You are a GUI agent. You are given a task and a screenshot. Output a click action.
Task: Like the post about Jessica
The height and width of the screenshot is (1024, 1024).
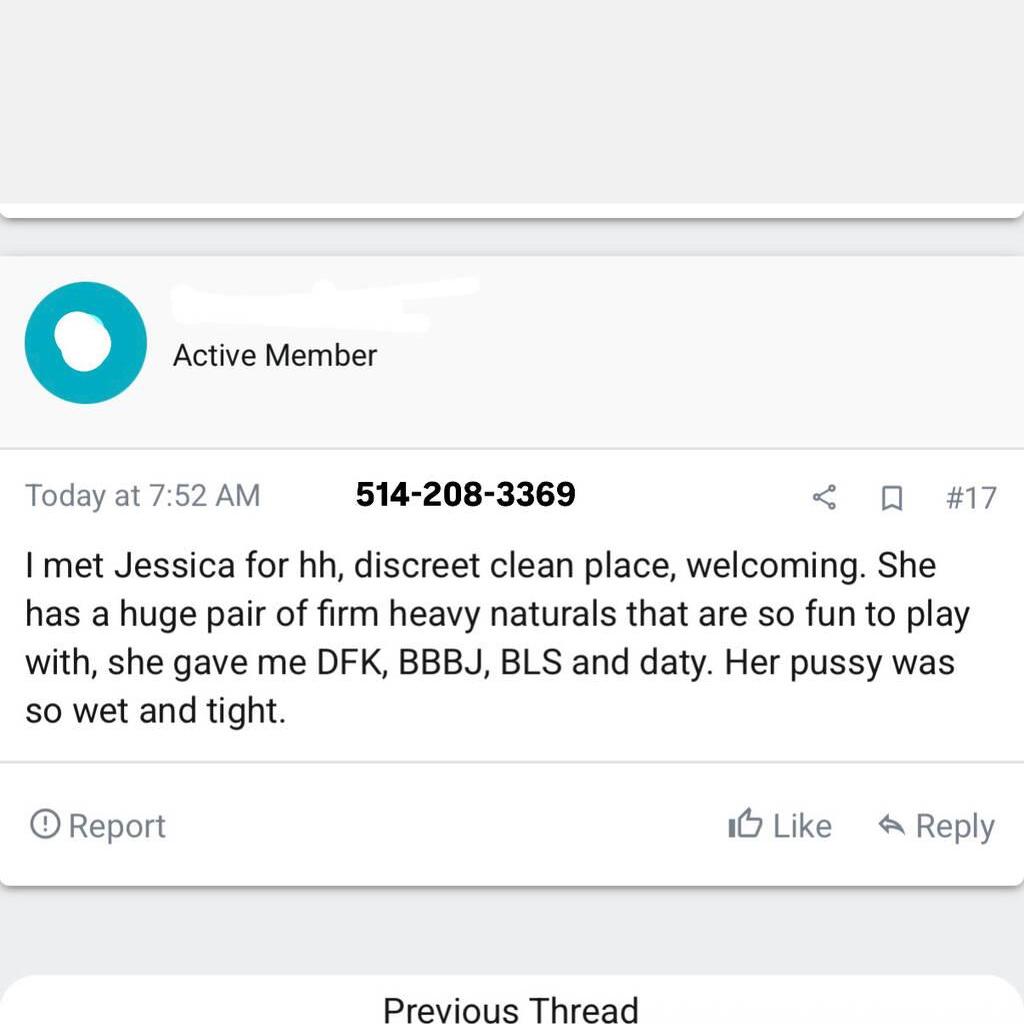[x=780, y=825]
